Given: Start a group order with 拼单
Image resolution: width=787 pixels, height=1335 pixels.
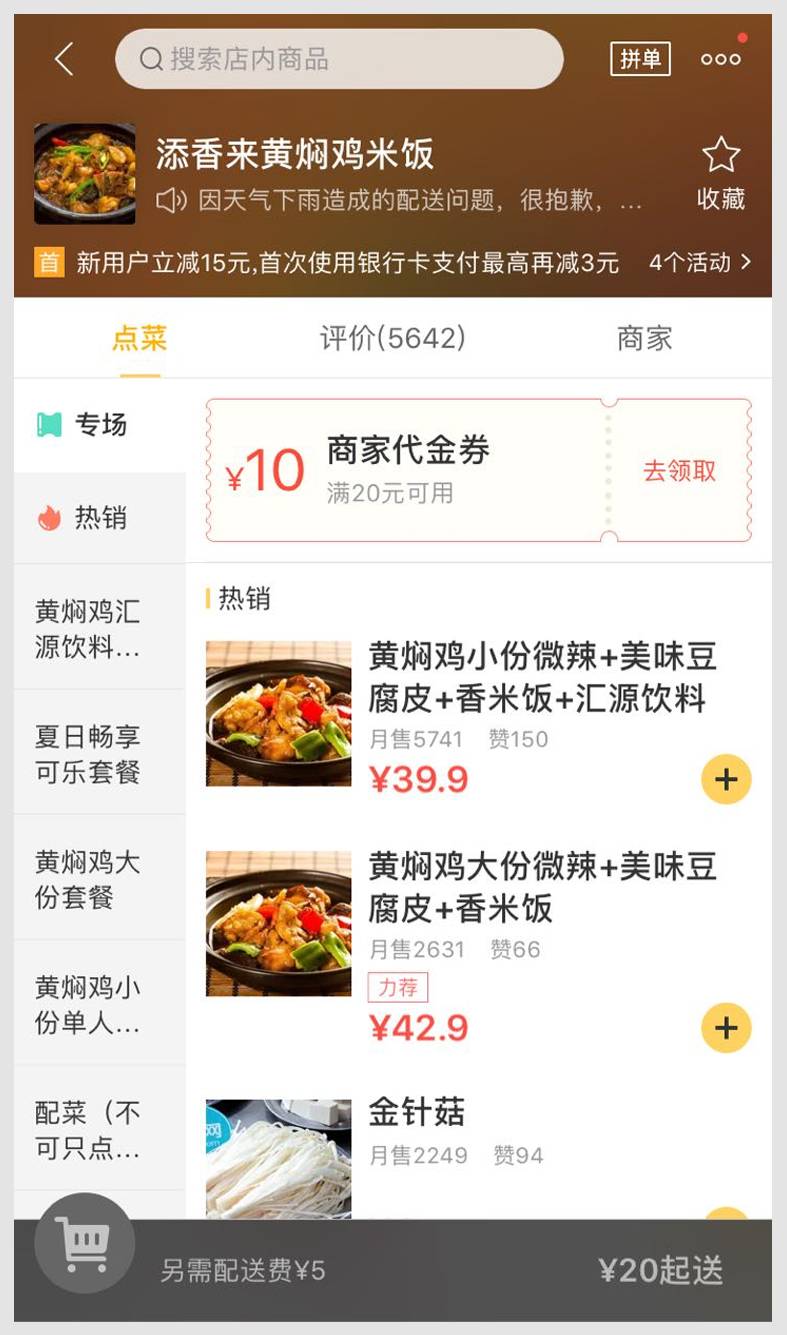Looking at the screenshot, I should 640,59.
